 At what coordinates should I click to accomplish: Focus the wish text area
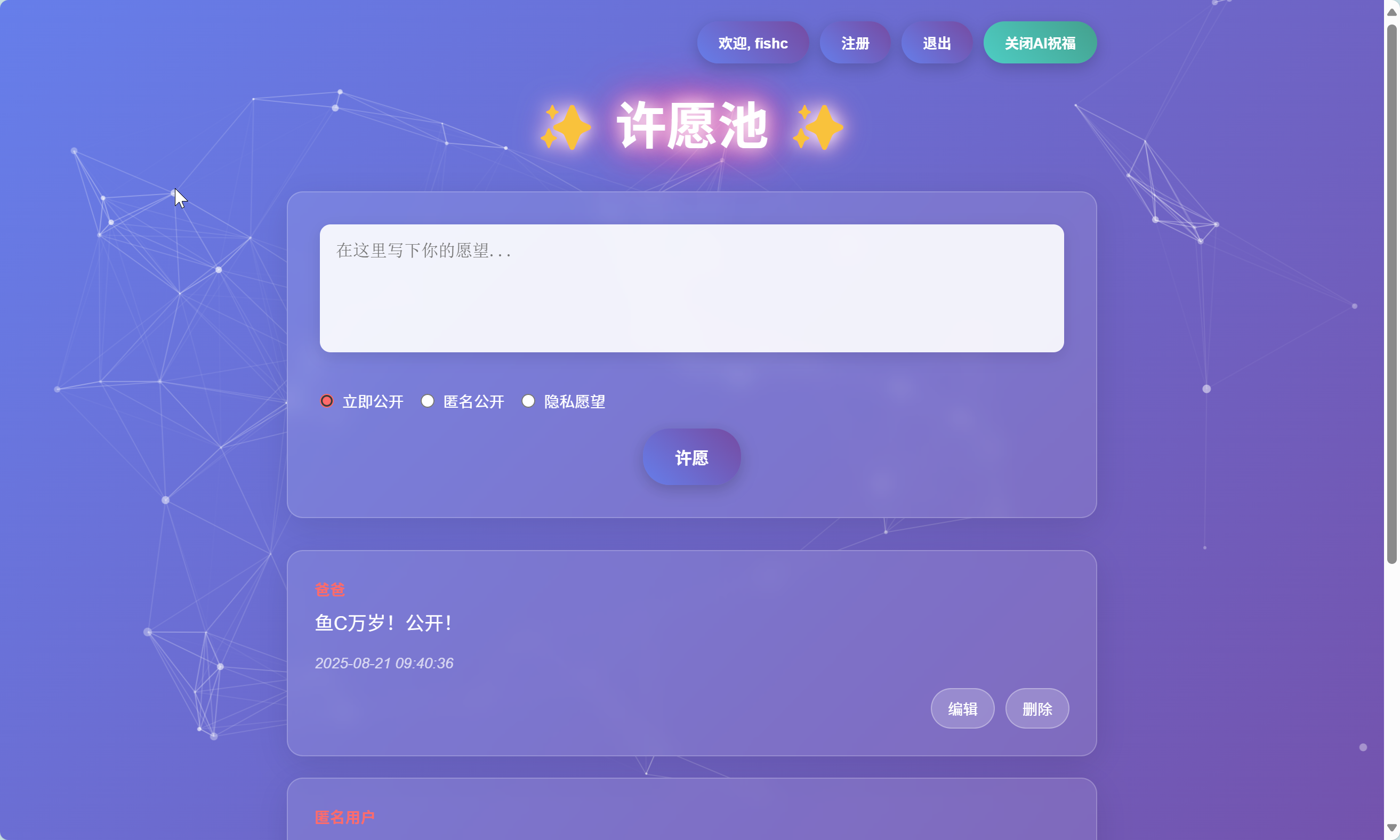click(x=691, y=288)
